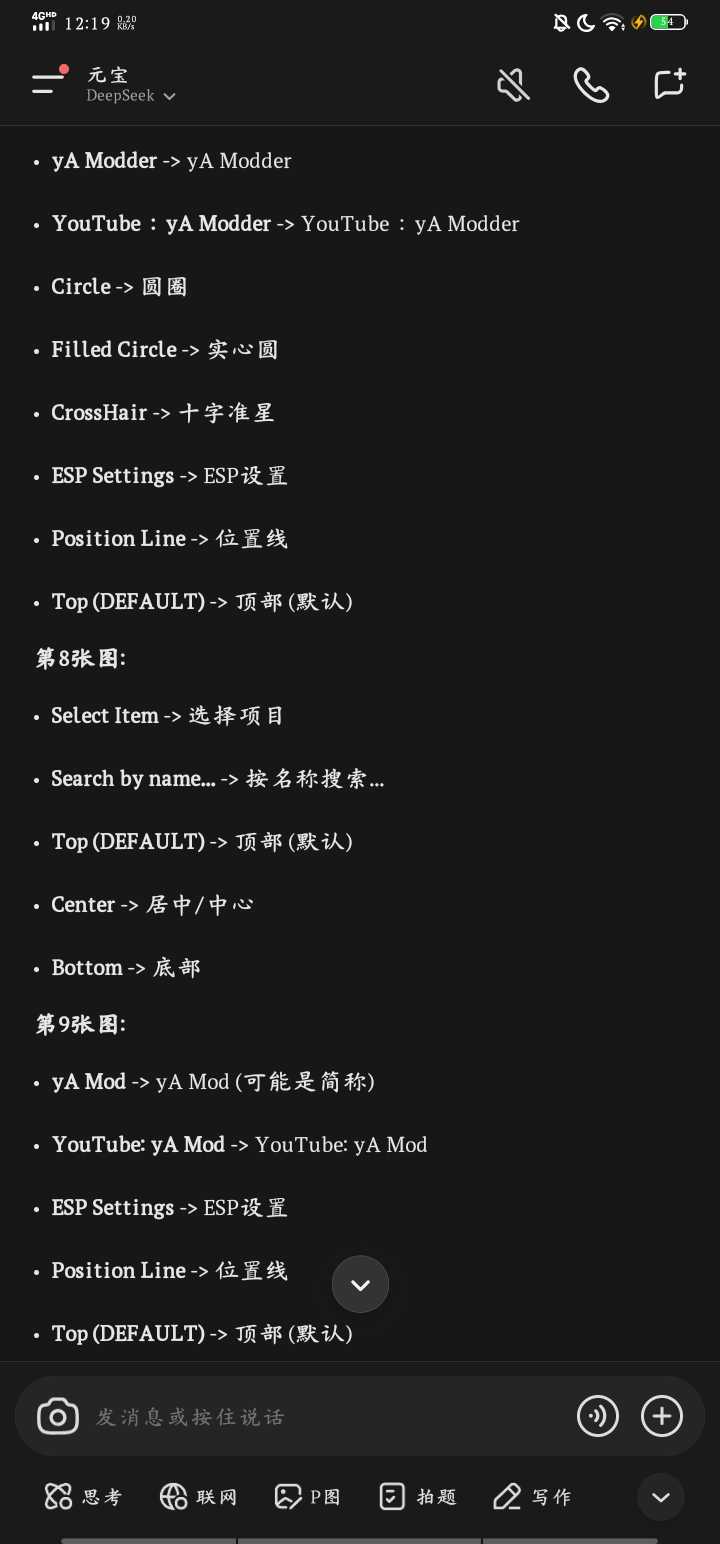This screenshot has width=720, height=1544.
Task: Open 拍题 photo question tool
Action: coord(418,1496)
